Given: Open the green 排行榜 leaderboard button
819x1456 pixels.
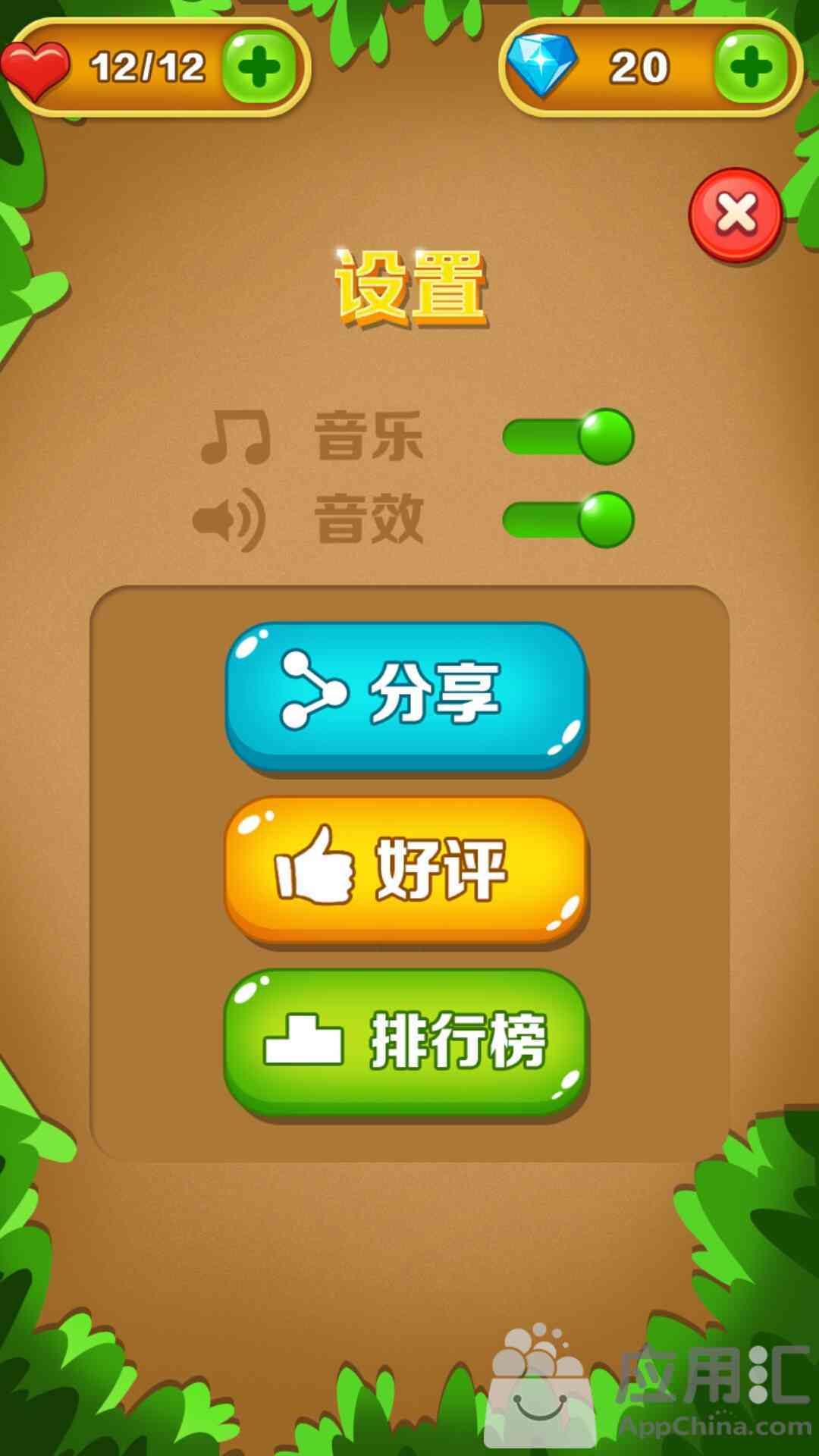Looking at the screenshot, I should pos(406,1043).
